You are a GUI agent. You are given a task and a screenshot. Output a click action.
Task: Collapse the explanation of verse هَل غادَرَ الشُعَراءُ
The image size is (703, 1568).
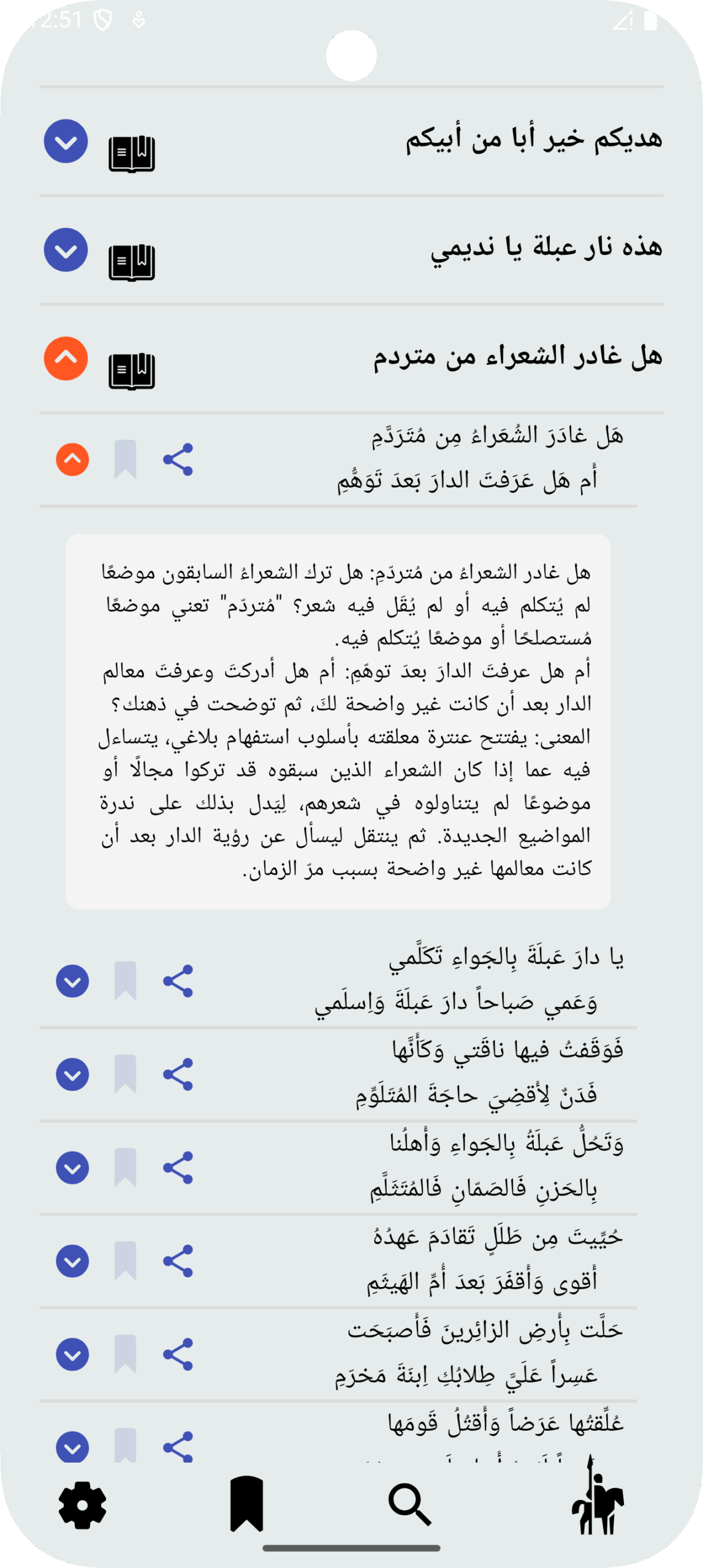pyautogui.click(x=72, y=459)
